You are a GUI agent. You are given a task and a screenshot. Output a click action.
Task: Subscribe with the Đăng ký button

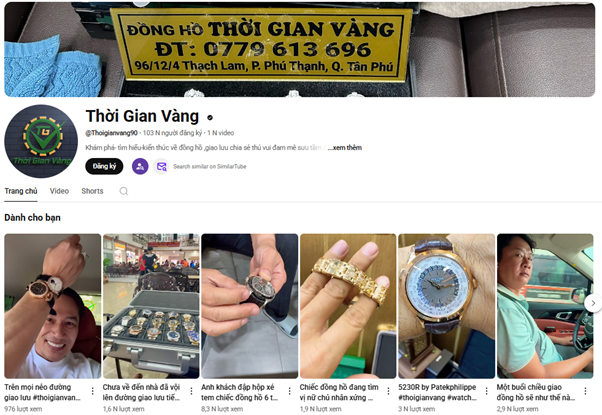click(x=103, y=166)
